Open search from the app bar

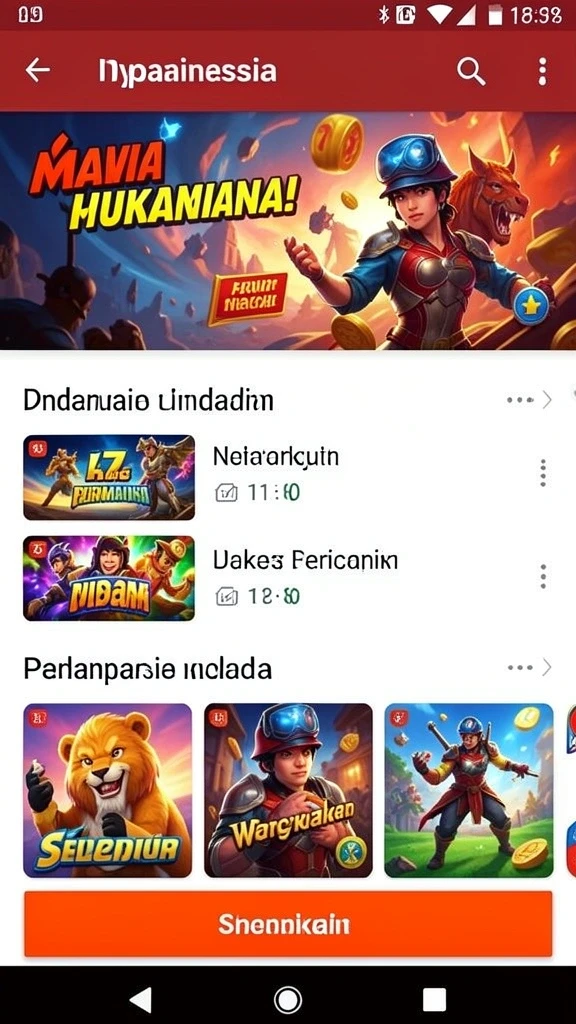[x=470, y=71]
